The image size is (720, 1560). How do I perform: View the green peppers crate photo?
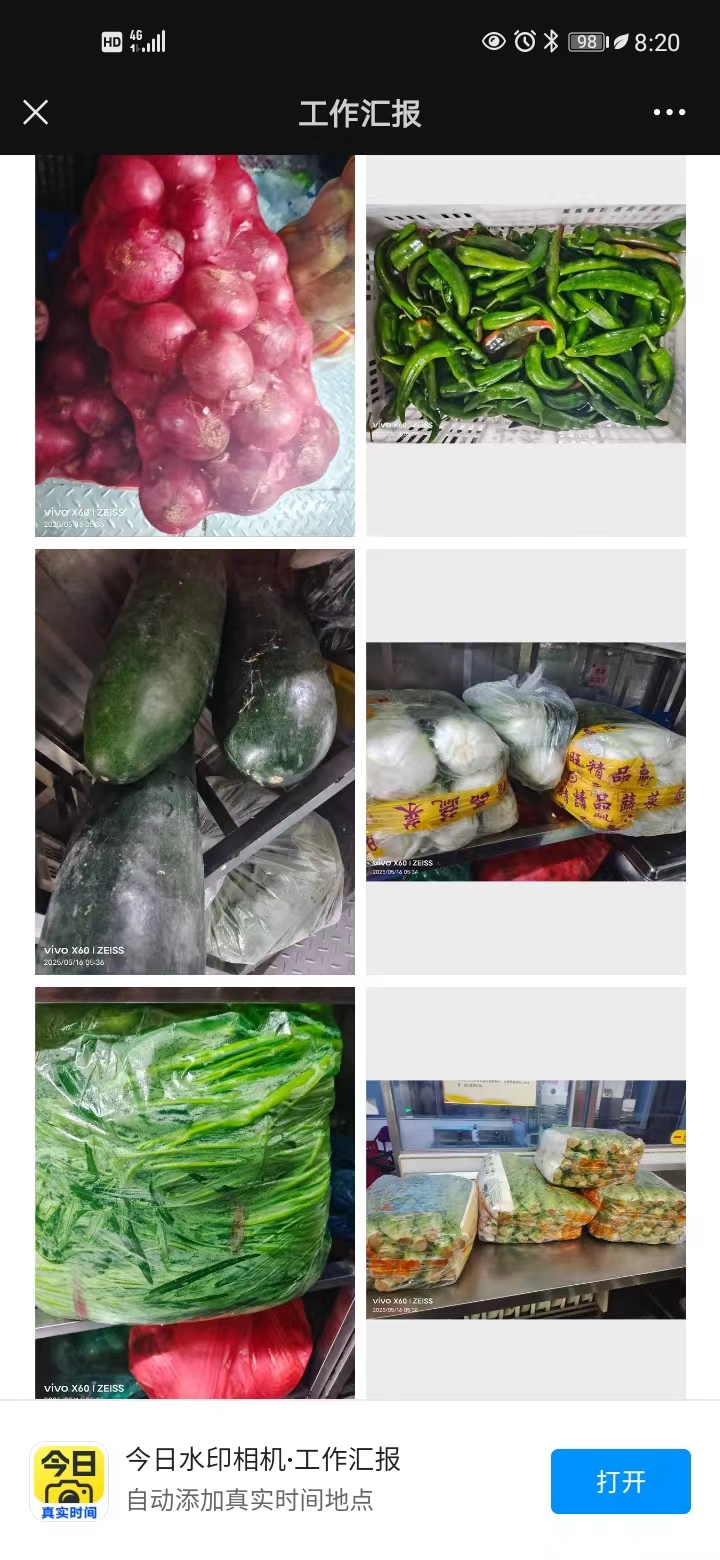coord(526,325)
